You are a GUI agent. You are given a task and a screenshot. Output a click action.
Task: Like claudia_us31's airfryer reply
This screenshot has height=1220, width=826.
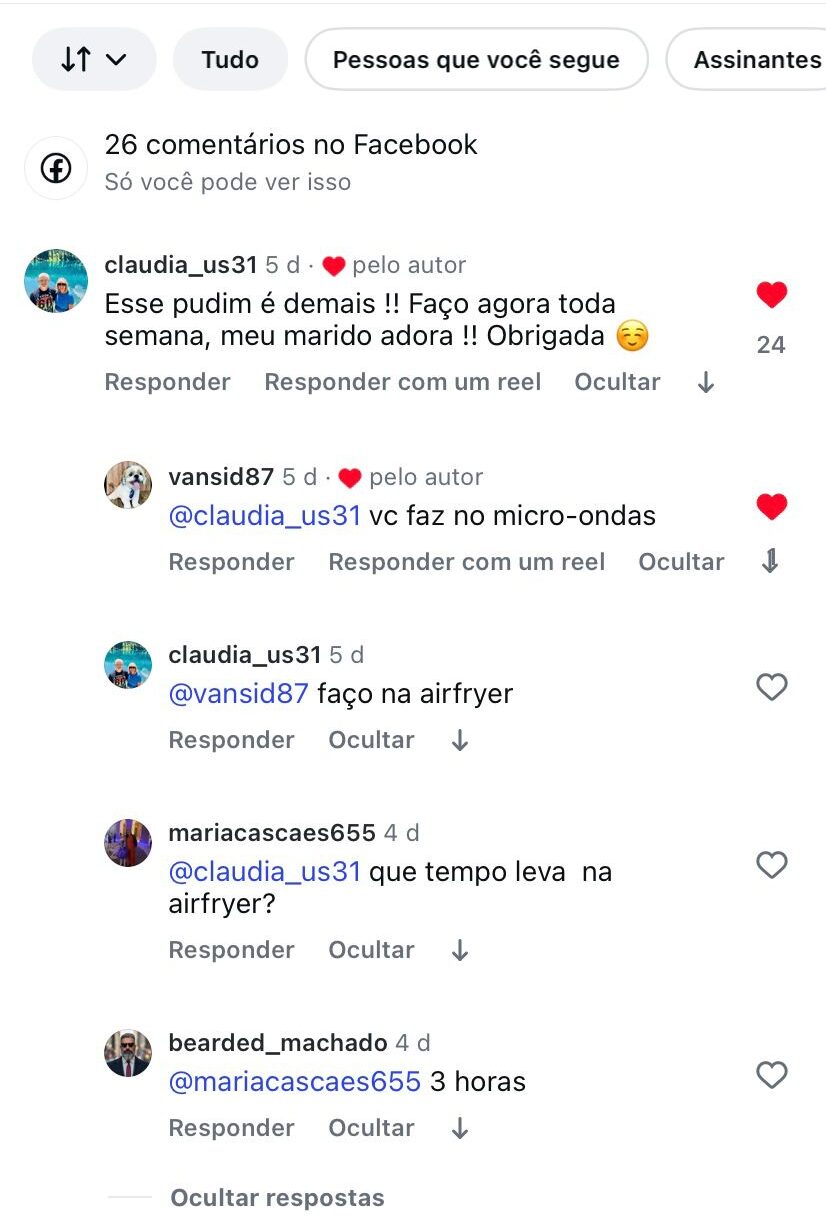click(x=771, y=687)
